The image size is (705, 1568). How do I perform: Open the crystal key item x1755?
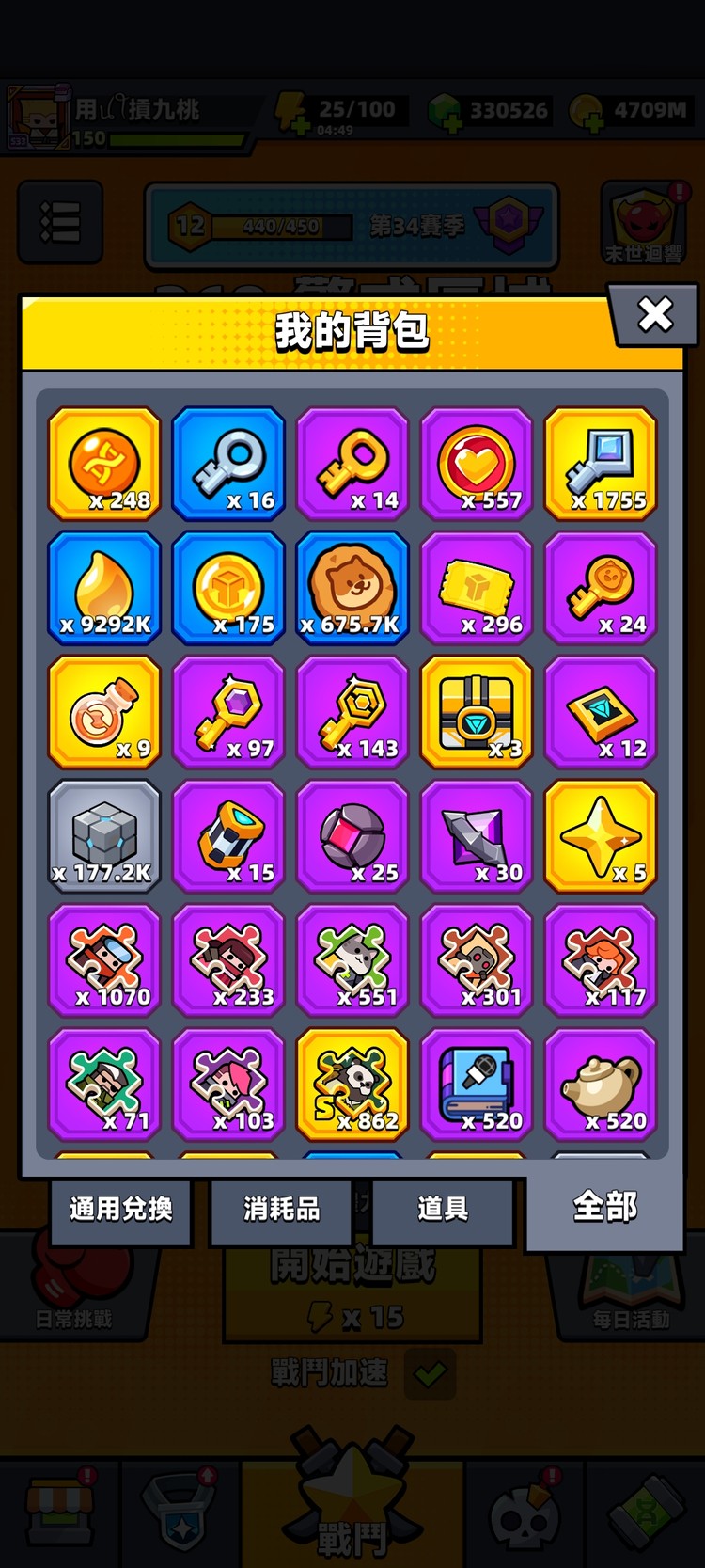point(601,463)
